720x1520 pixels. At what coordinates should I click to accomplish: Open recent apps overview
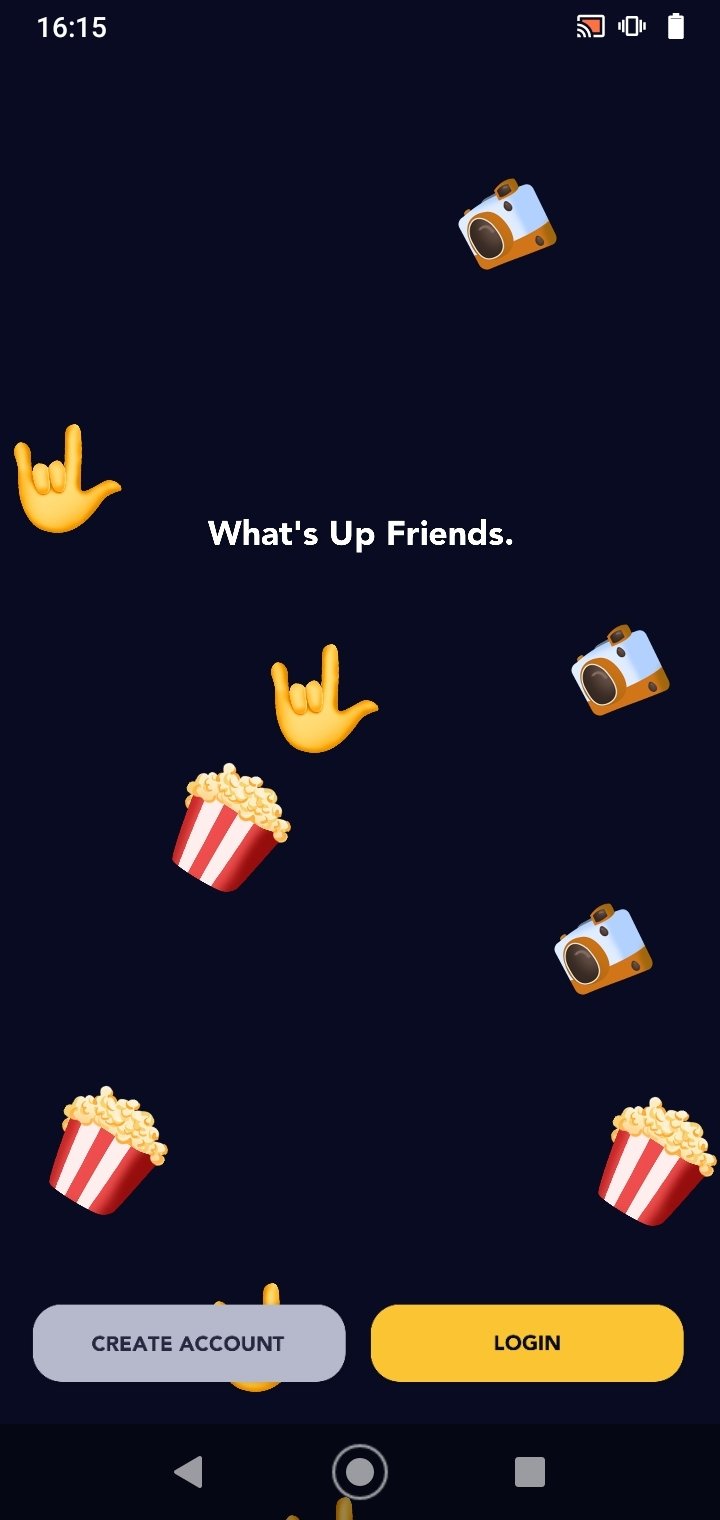(x=530, y=1472)
